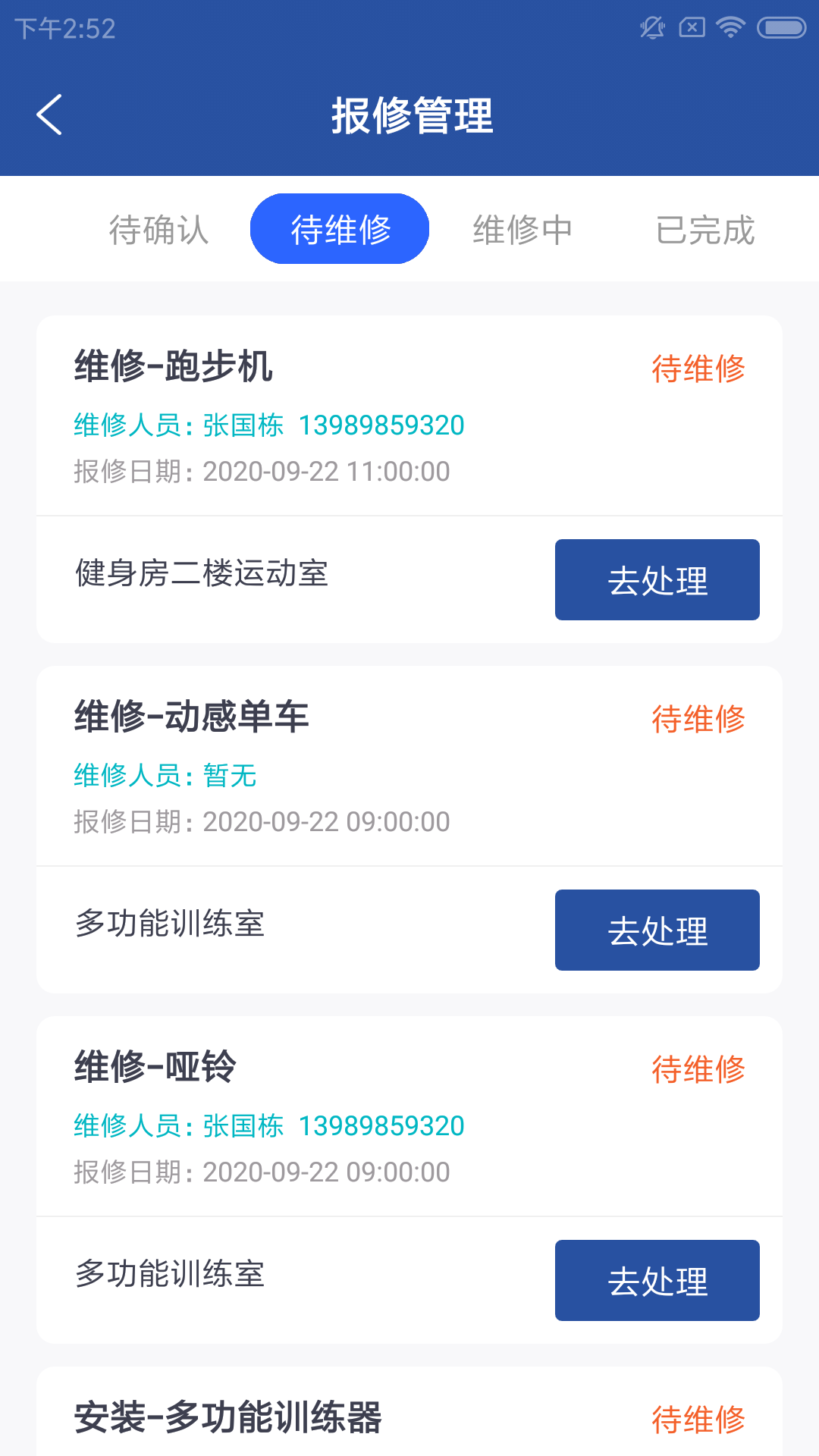This screenshot has height=1456, width=819.
Task: Tap 去处理 on the 维修-动感单车 card
Action: [657, 930]
